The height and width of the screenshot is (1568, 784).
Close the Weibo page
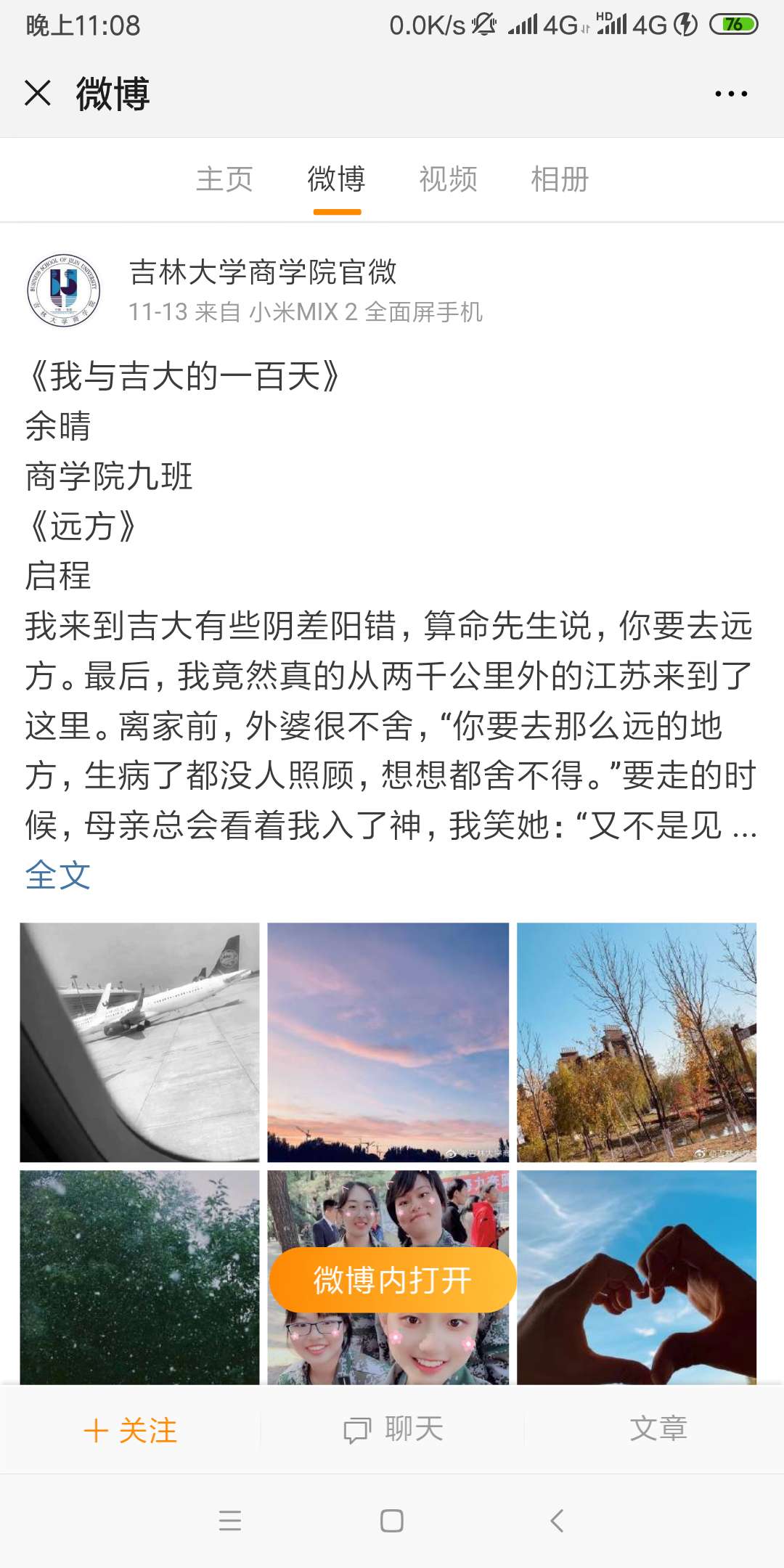38,94
